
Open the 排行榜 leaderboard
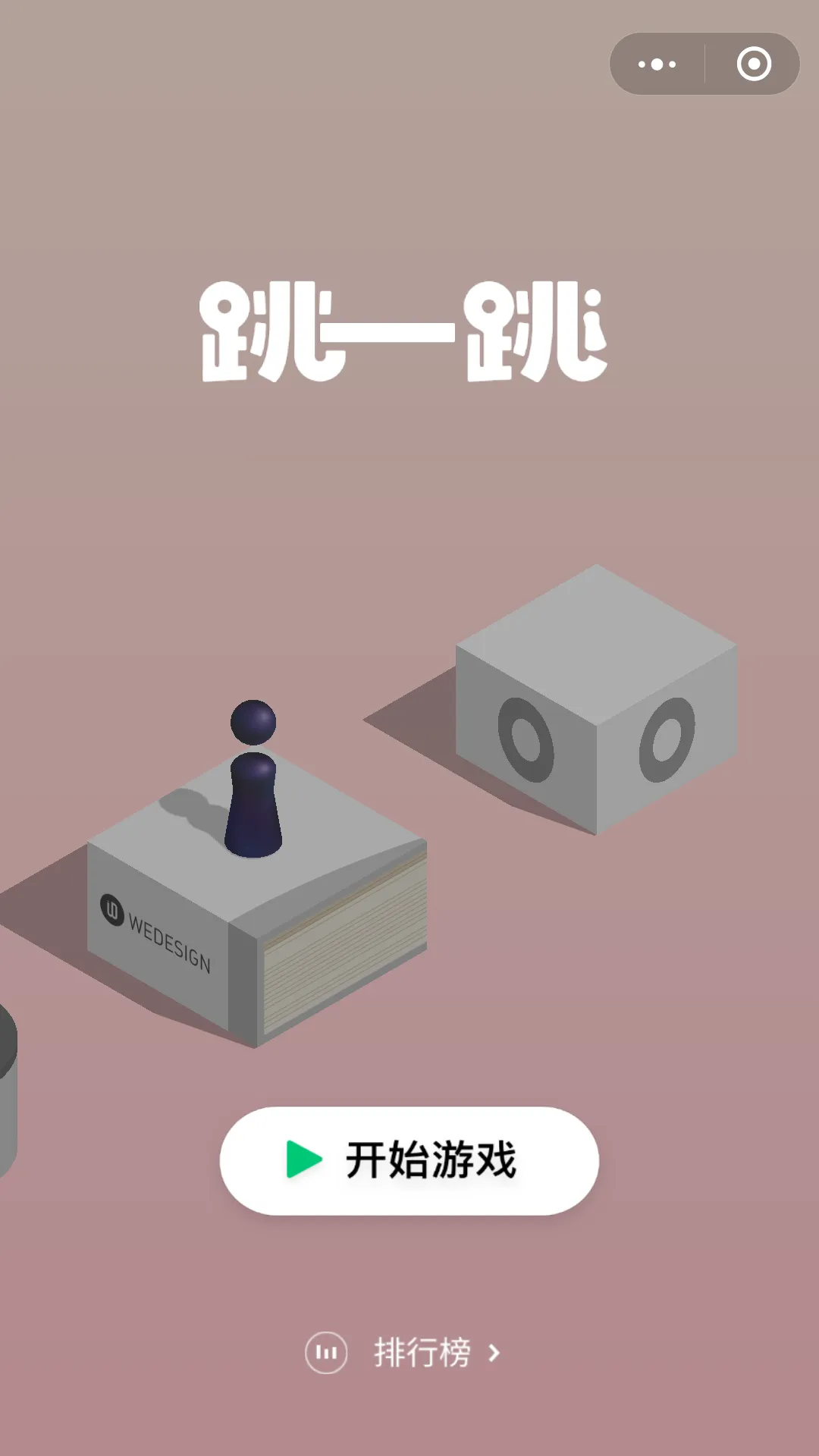click(x=409, y=1353)
